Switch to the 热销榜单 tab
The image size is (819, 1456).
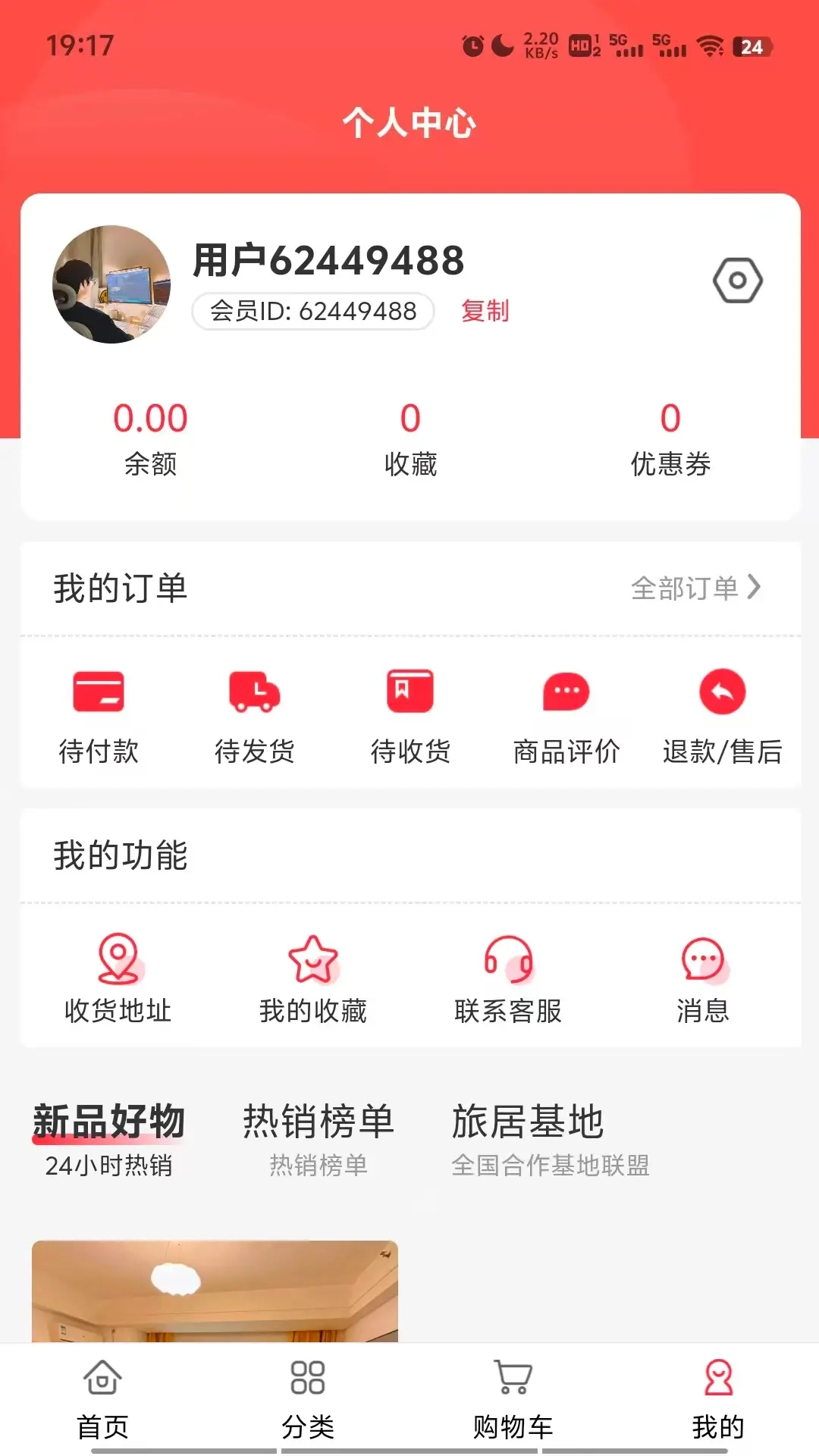(x=318, y=1125)
